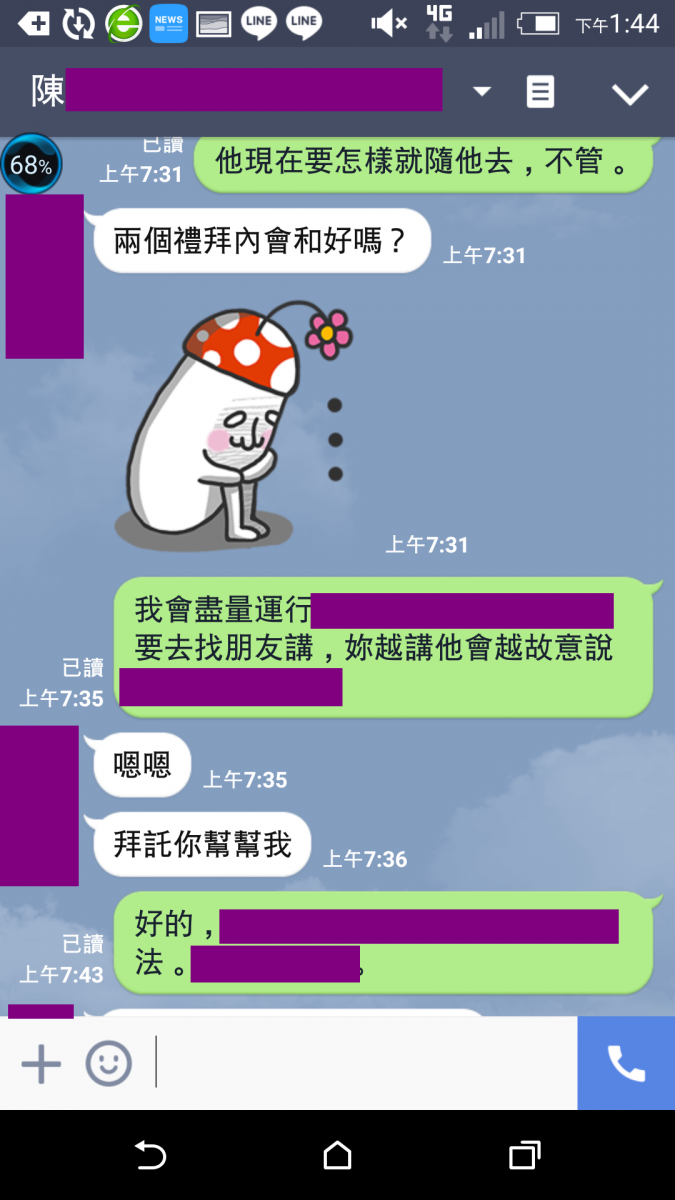Open the emoji sticker picker
The width and height of the screenshot is (675, 1200).
pyautogui.click(x=108, y=1064)
